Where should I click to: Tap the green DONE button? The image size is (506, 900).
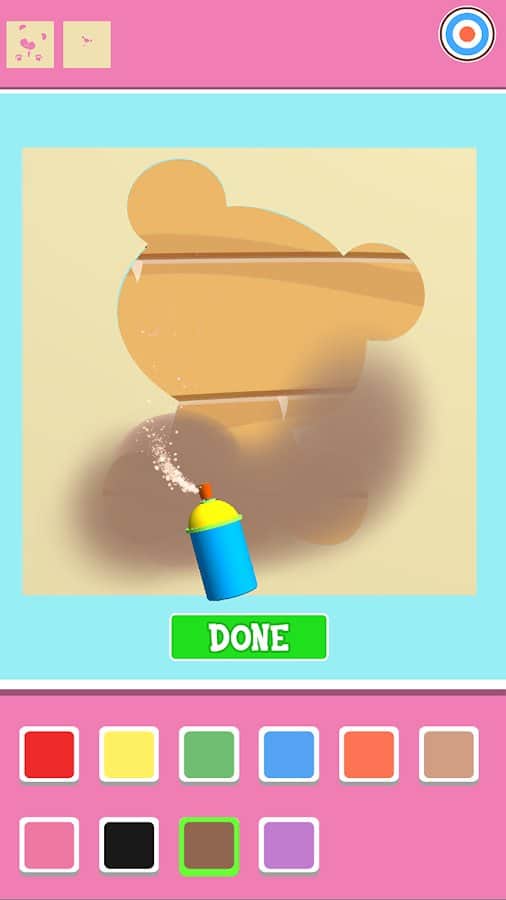pos(249,637)
